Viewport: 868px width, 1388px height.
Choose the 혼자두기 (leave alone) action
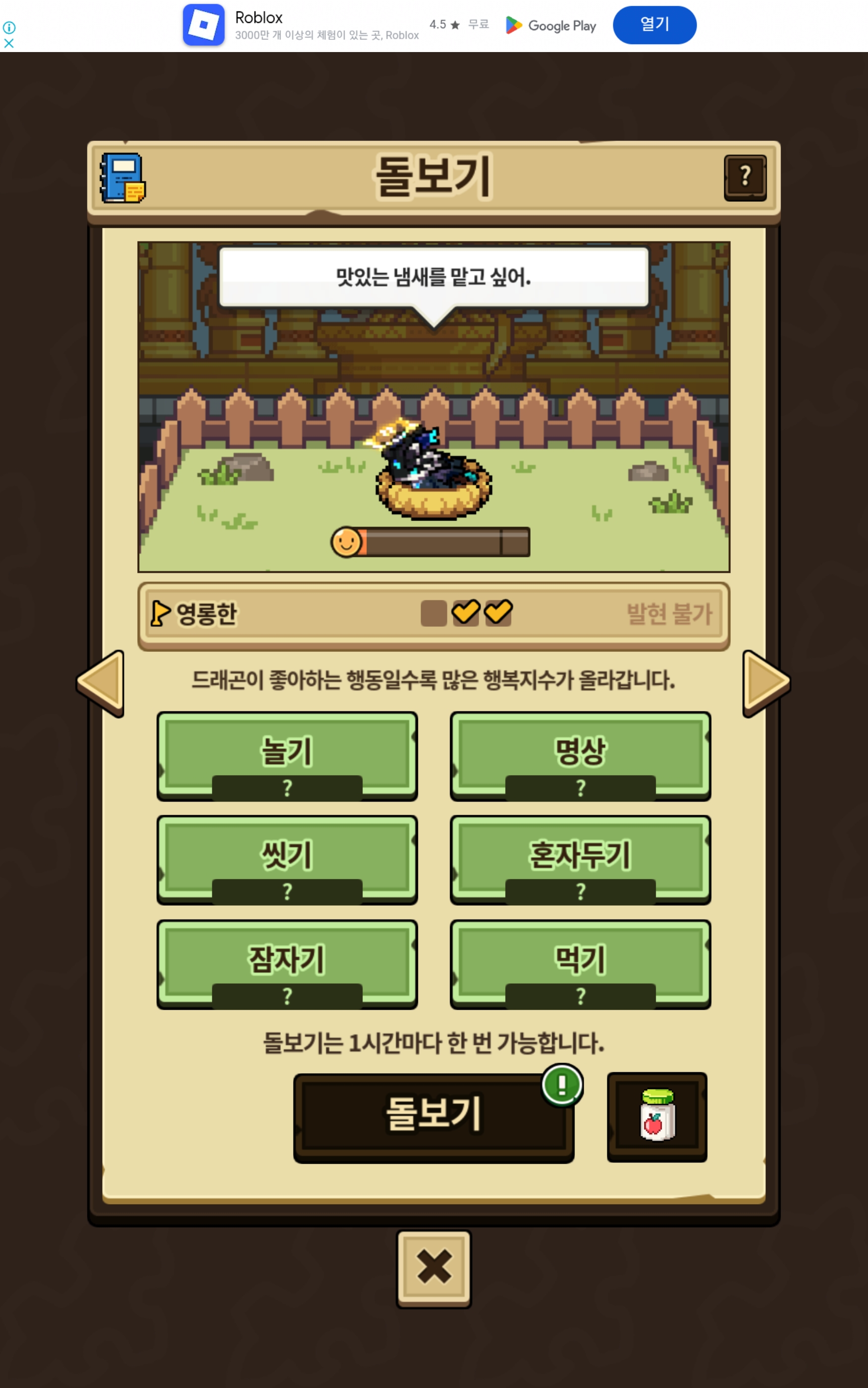pyautogui.click(x=580, y=859)
